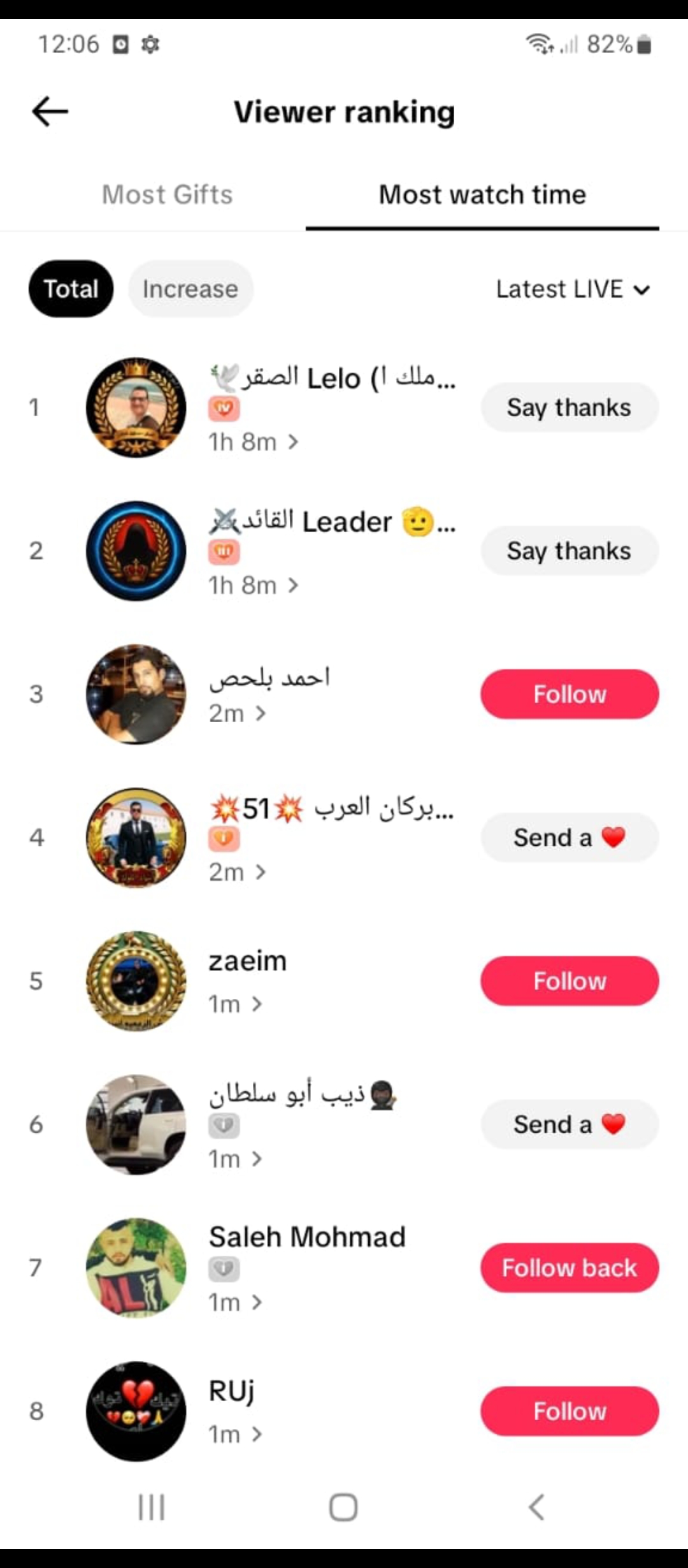Image resolution: width=688 pixels, height=1568 pixels.
Task: Select the Total chip
Action: click(x=71, y=289)
